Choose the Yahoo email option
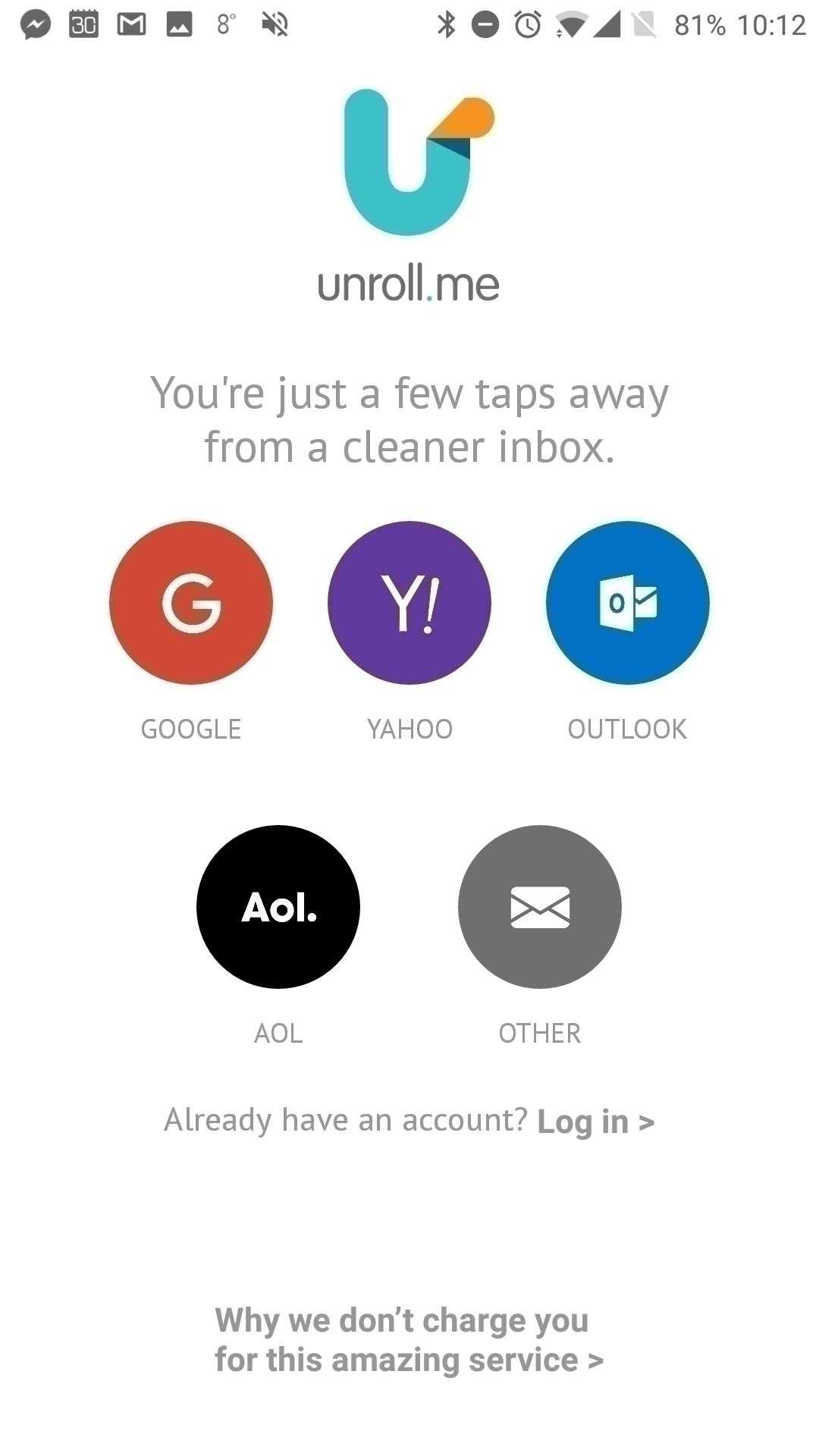Screen dimensions: 819x1456 point(409,603)
